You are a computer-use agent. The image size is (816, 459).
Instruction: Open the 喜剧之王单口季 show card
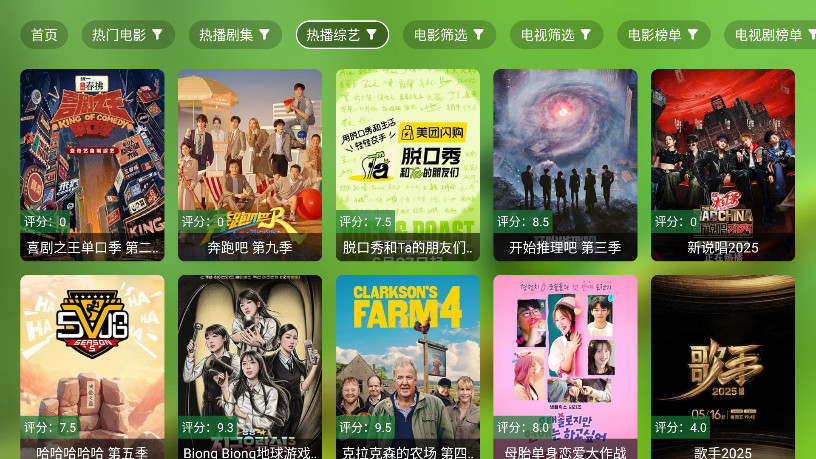92,164
